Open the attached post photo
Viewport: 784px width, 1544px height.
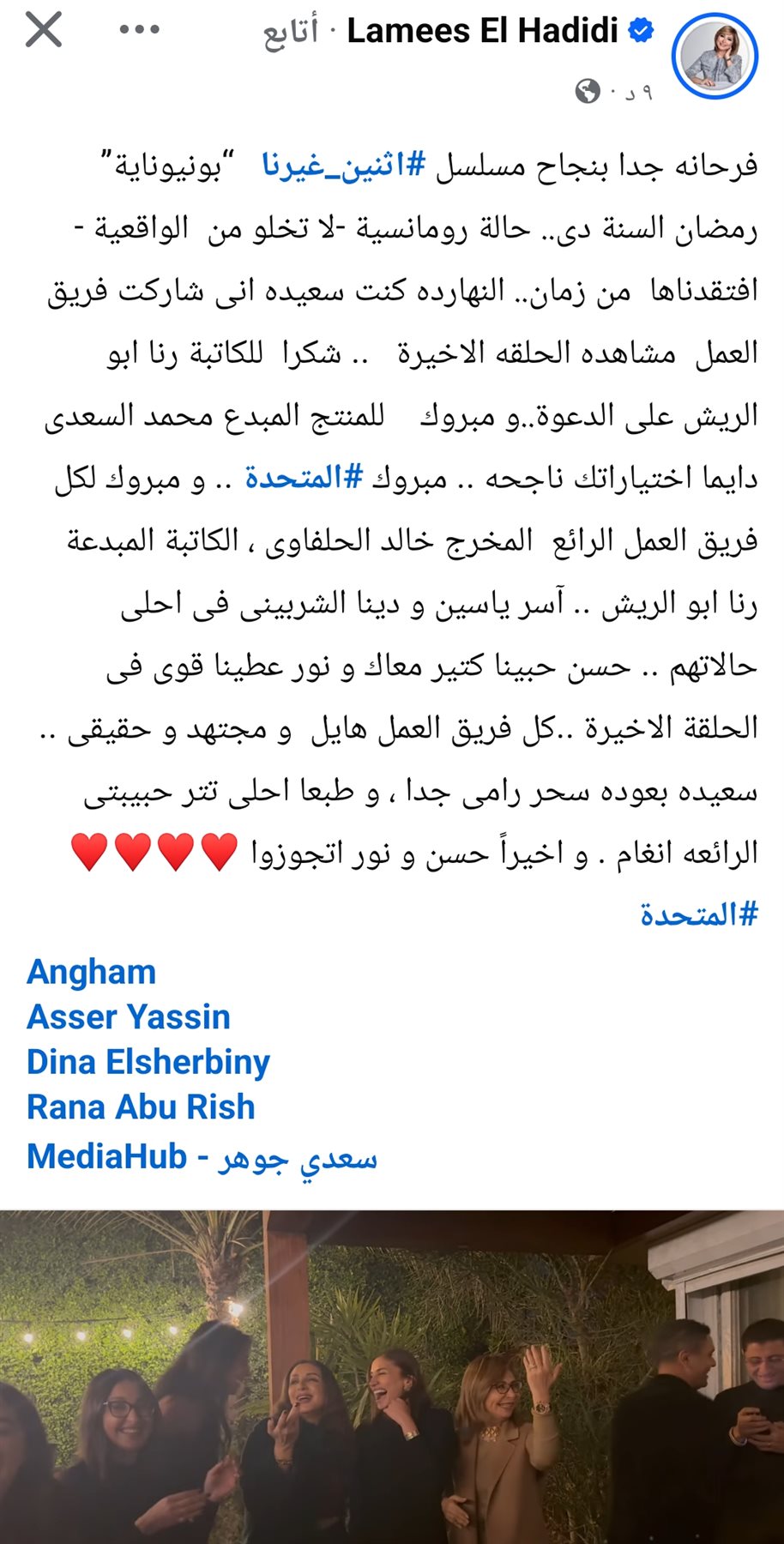coord(392,1377)
